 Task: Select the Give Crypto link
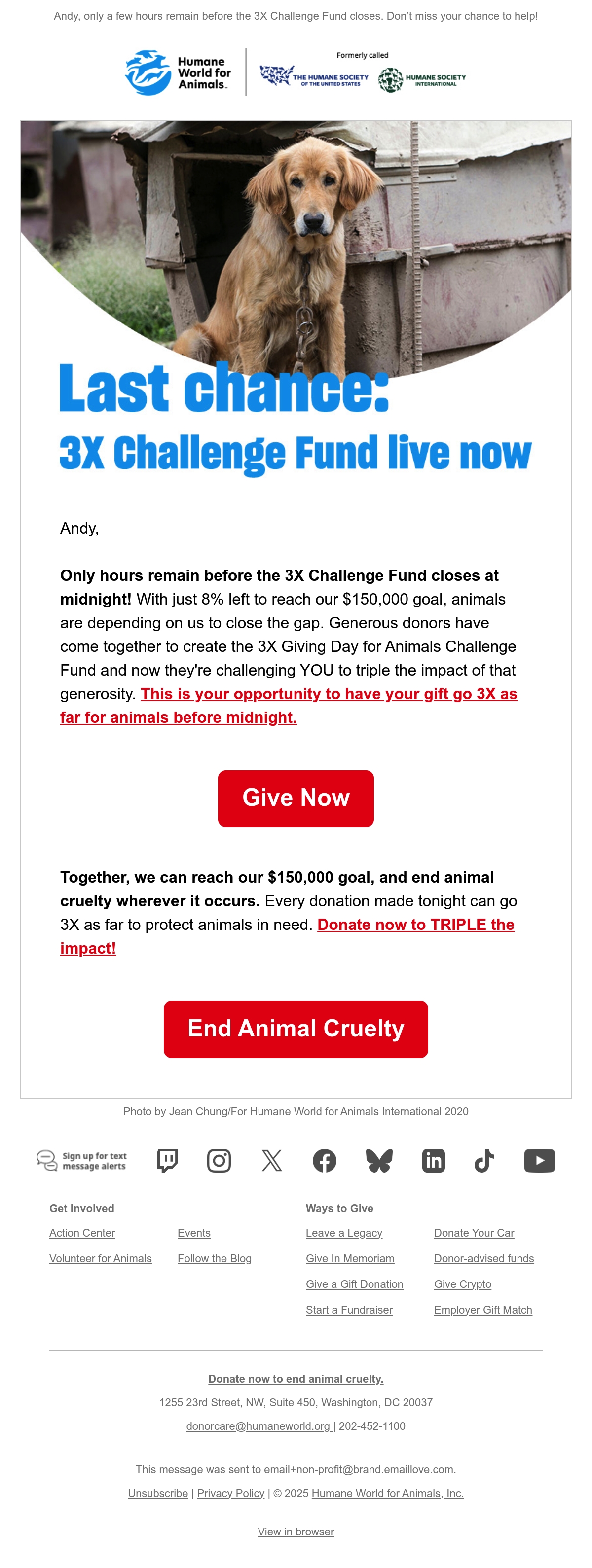tap(462, 1284)
